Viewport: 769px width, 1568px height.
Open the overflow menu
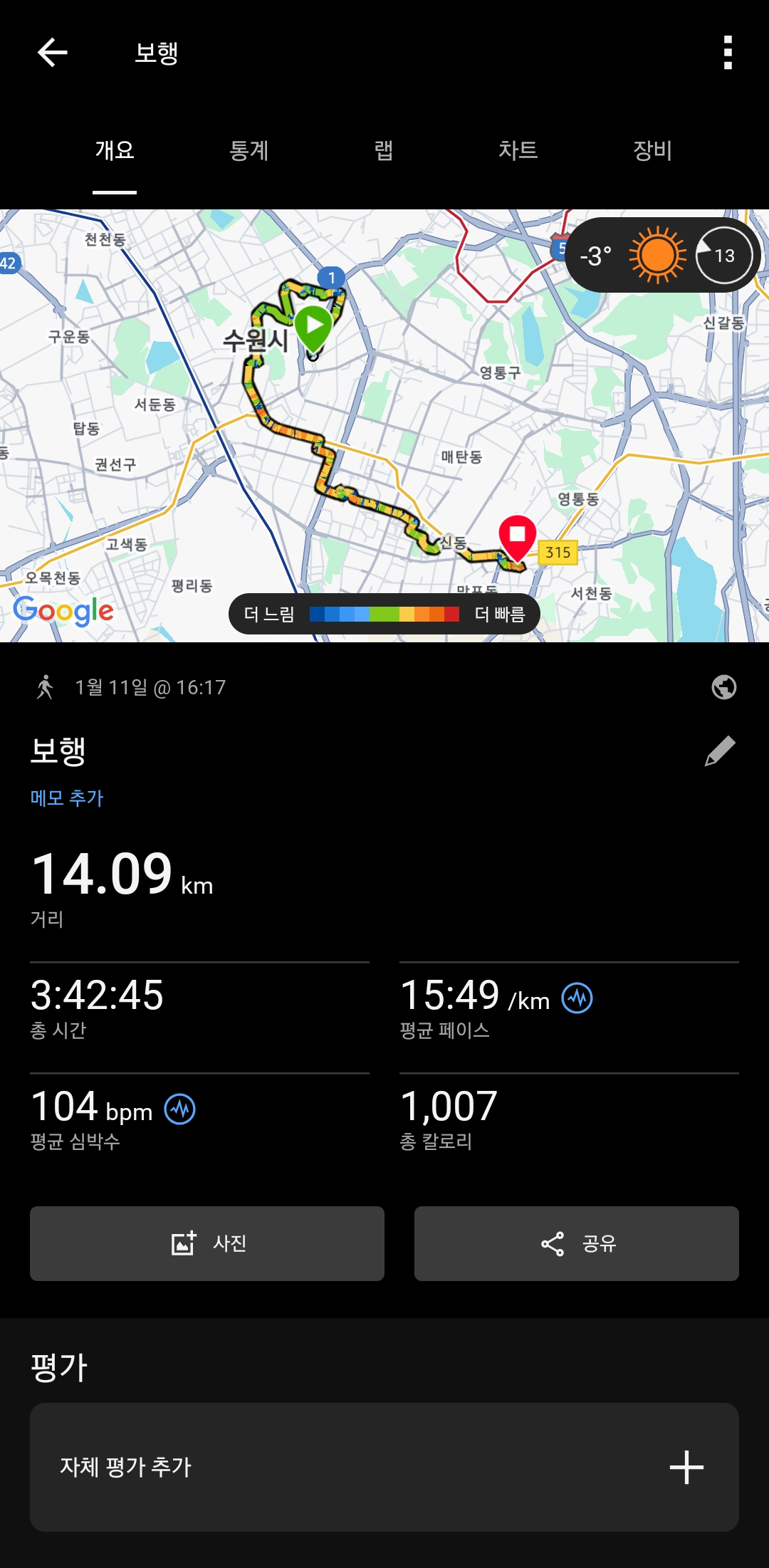727,53
